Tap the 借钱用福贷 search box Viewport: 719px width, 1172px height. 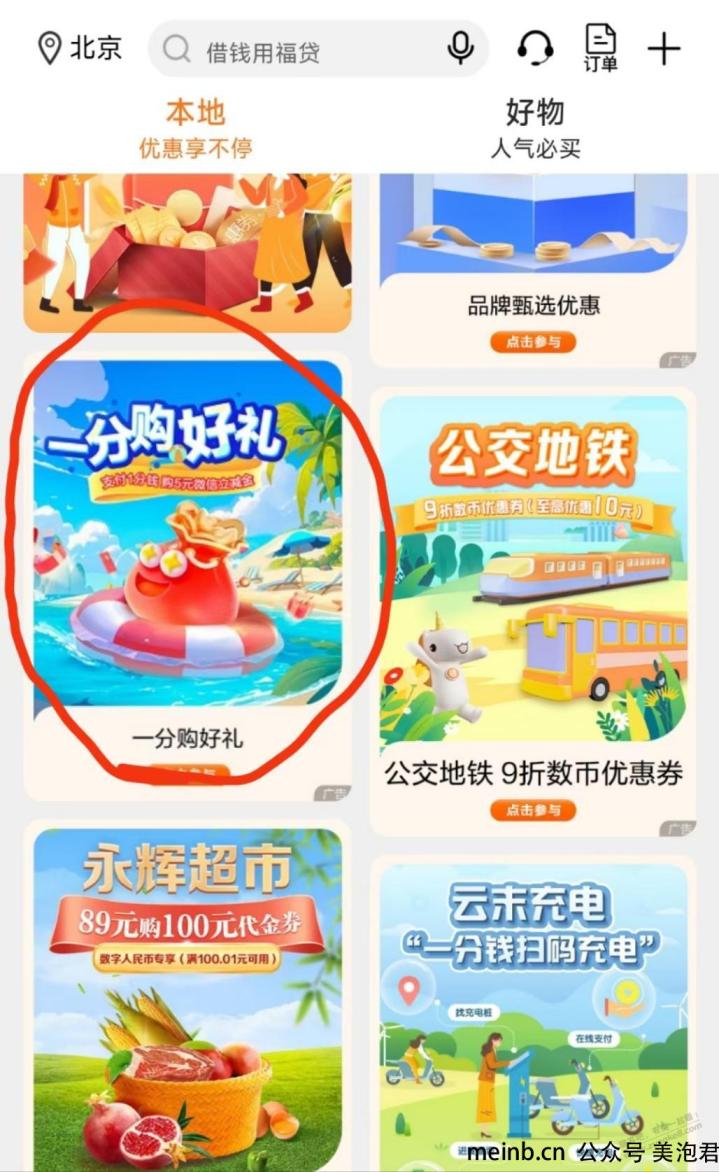pyautogui.click(x=300, y=50)
